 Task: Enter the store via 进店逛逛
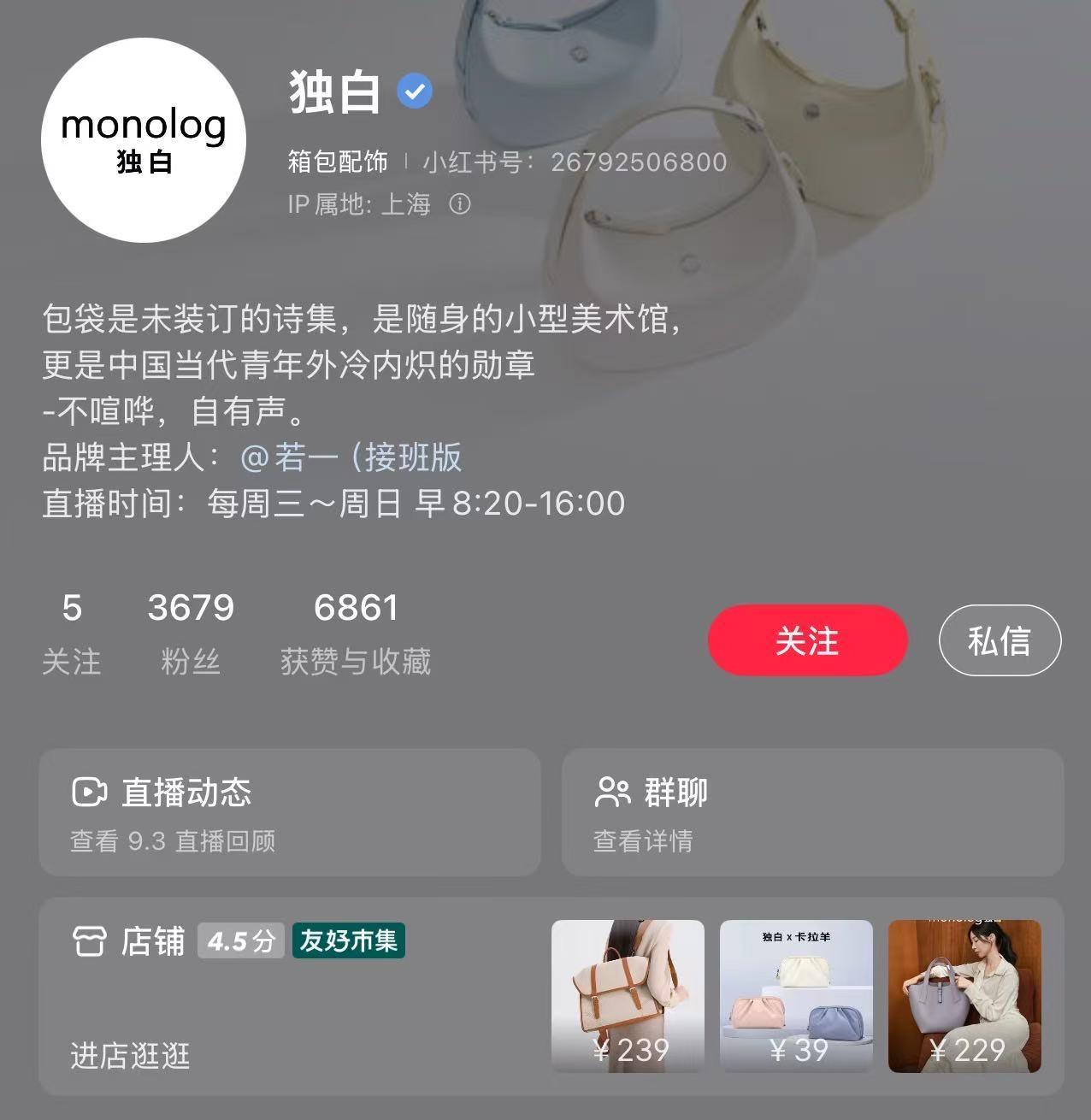tap(130, 1056)
